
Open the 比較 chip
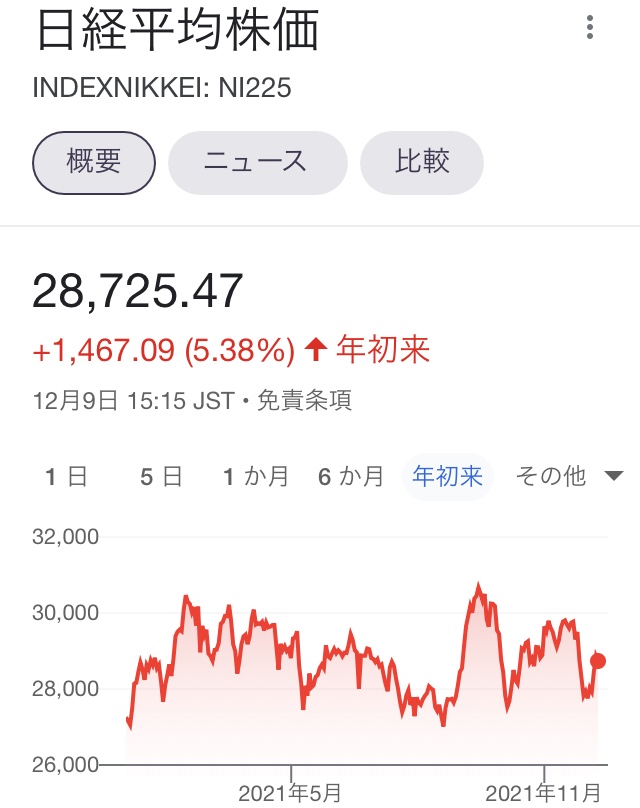(421, 161)
